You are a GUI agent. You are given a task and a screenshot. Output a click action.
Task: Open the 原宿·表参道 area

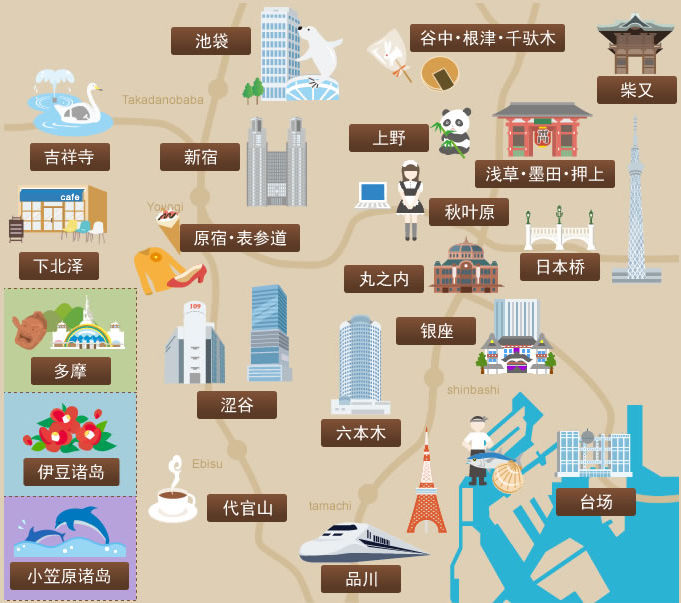click(x=240, y=238)
